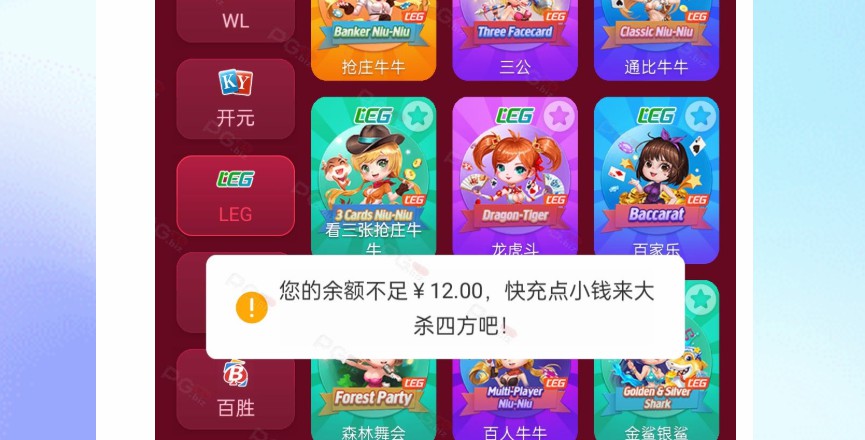The height and width of the screenshot is (440, 865).
Task: Favorite the Golden & Silver Shark star
Action: pos(700,298)
